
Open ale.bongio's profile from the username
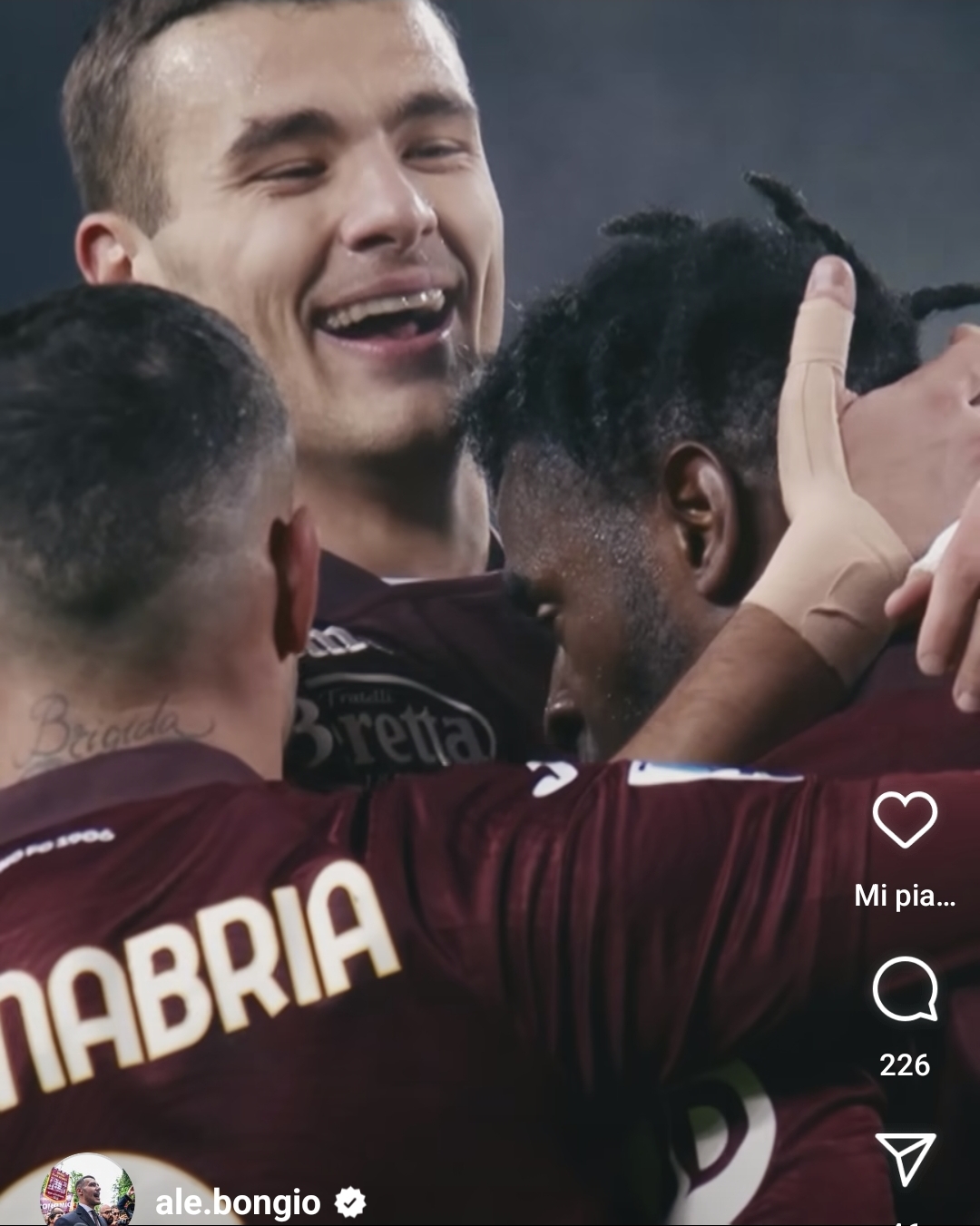click(238, 1202)
